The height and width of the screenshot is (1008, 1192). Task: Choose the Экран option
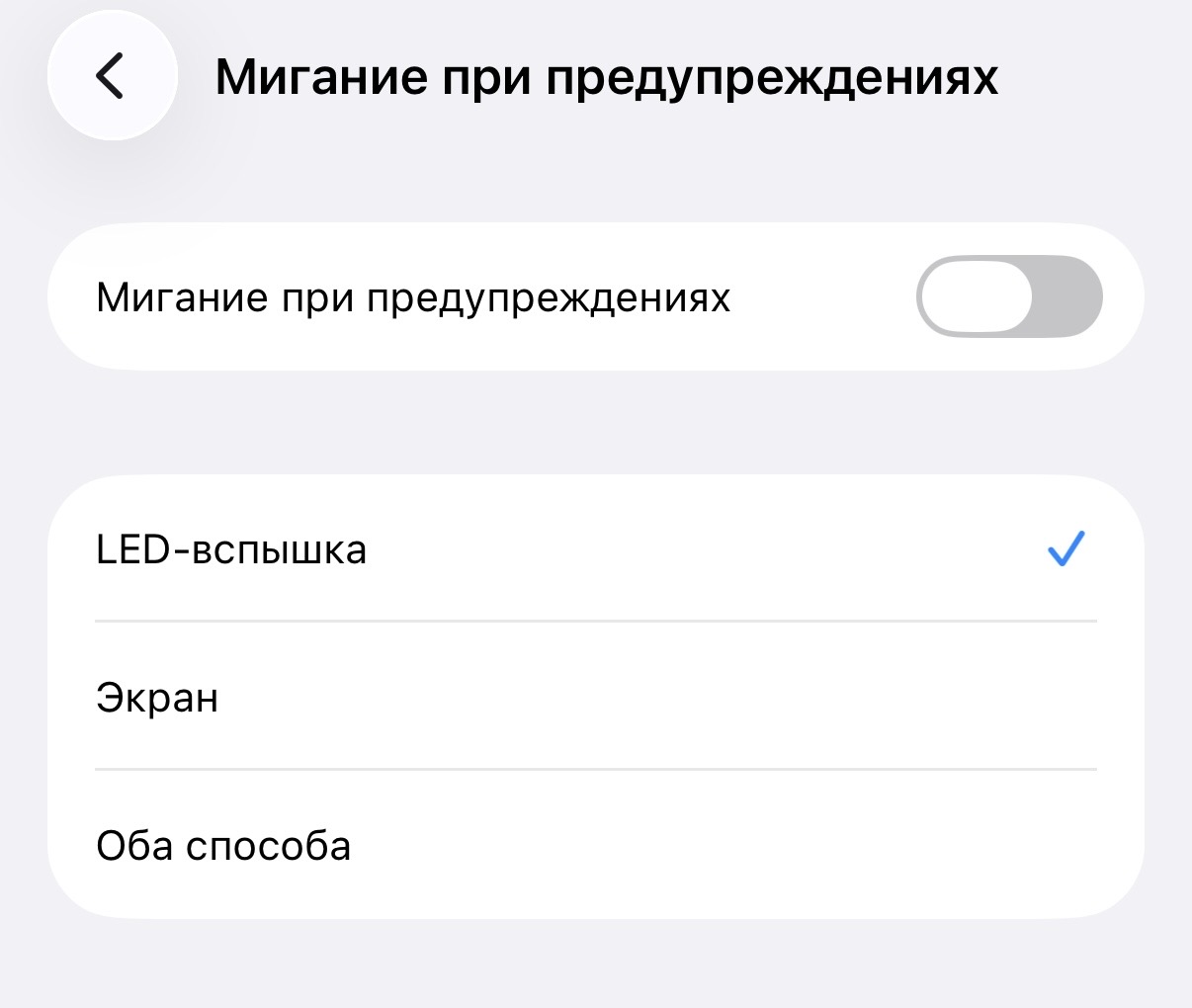pos(595,698)
